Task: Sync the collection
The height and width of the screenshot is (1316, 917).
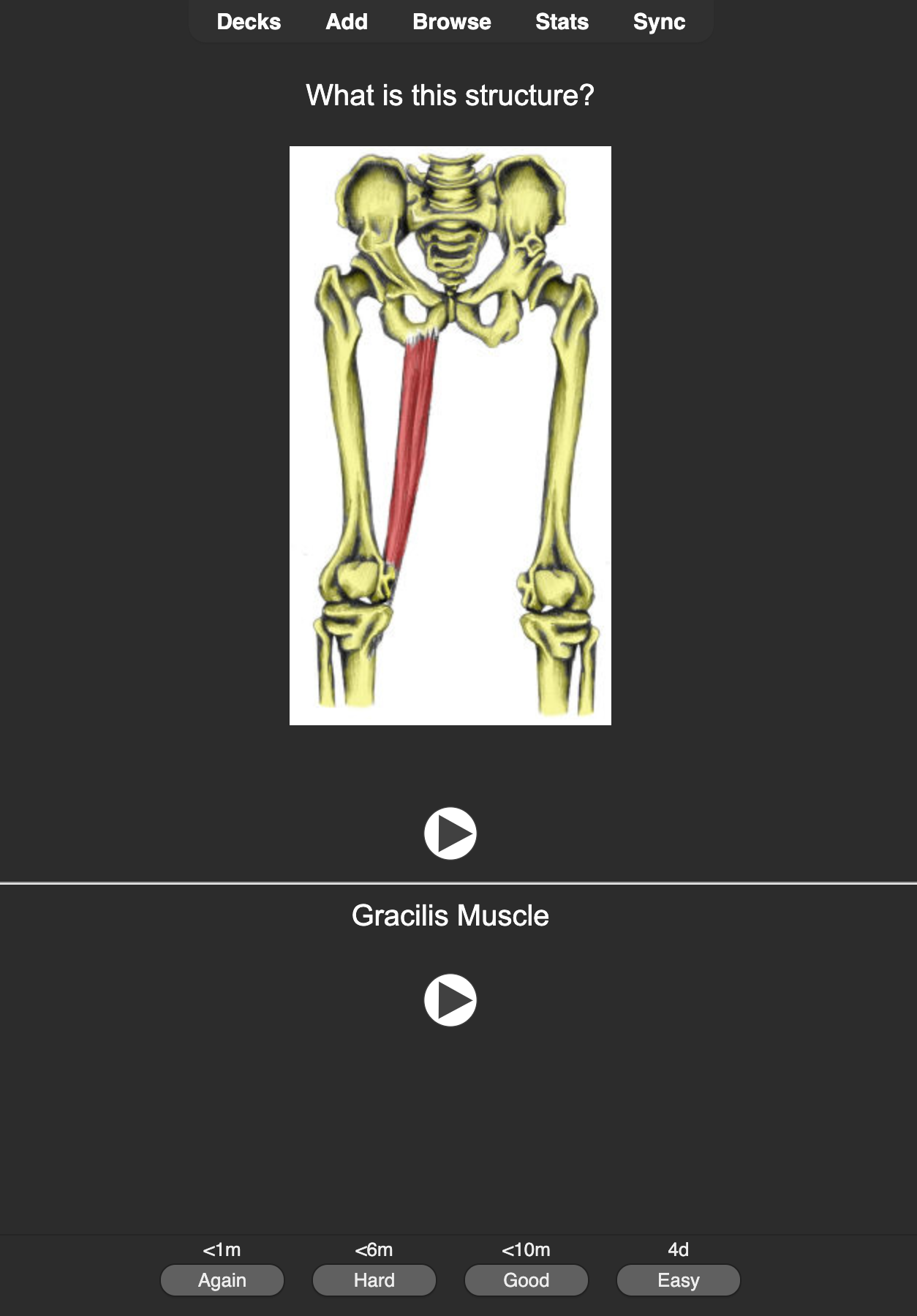Action: click(659, 22)
